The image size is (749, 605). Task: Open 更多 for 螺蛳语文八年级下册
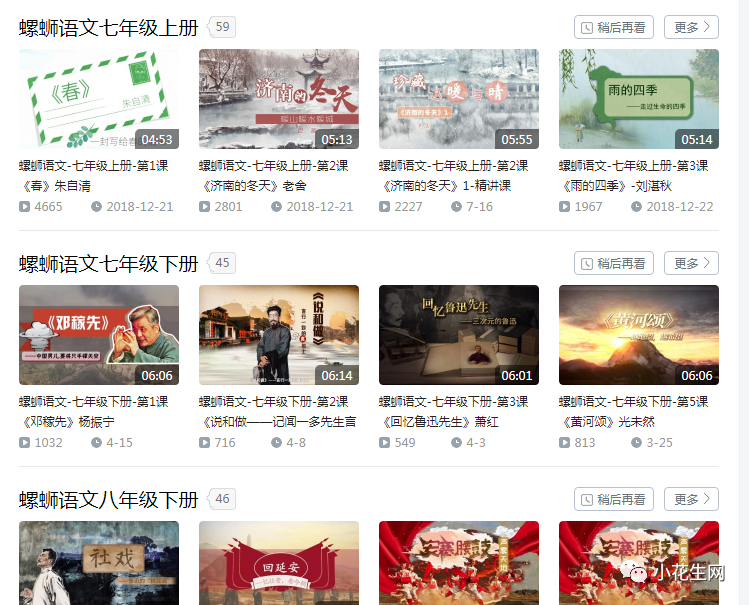pyautogui.click(x=691, y=499)
